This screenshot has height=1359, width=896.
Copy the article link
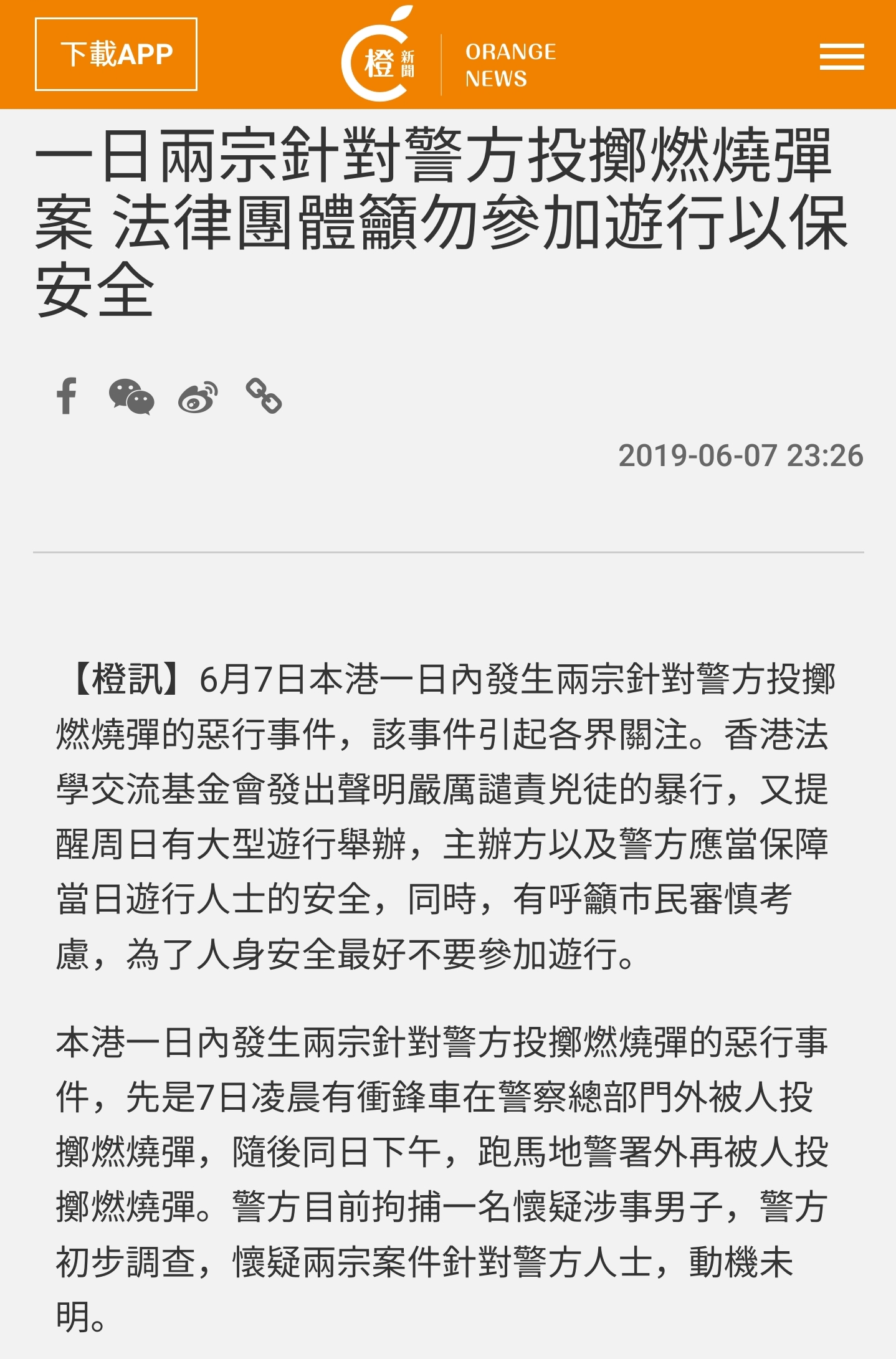pos(264,396)
